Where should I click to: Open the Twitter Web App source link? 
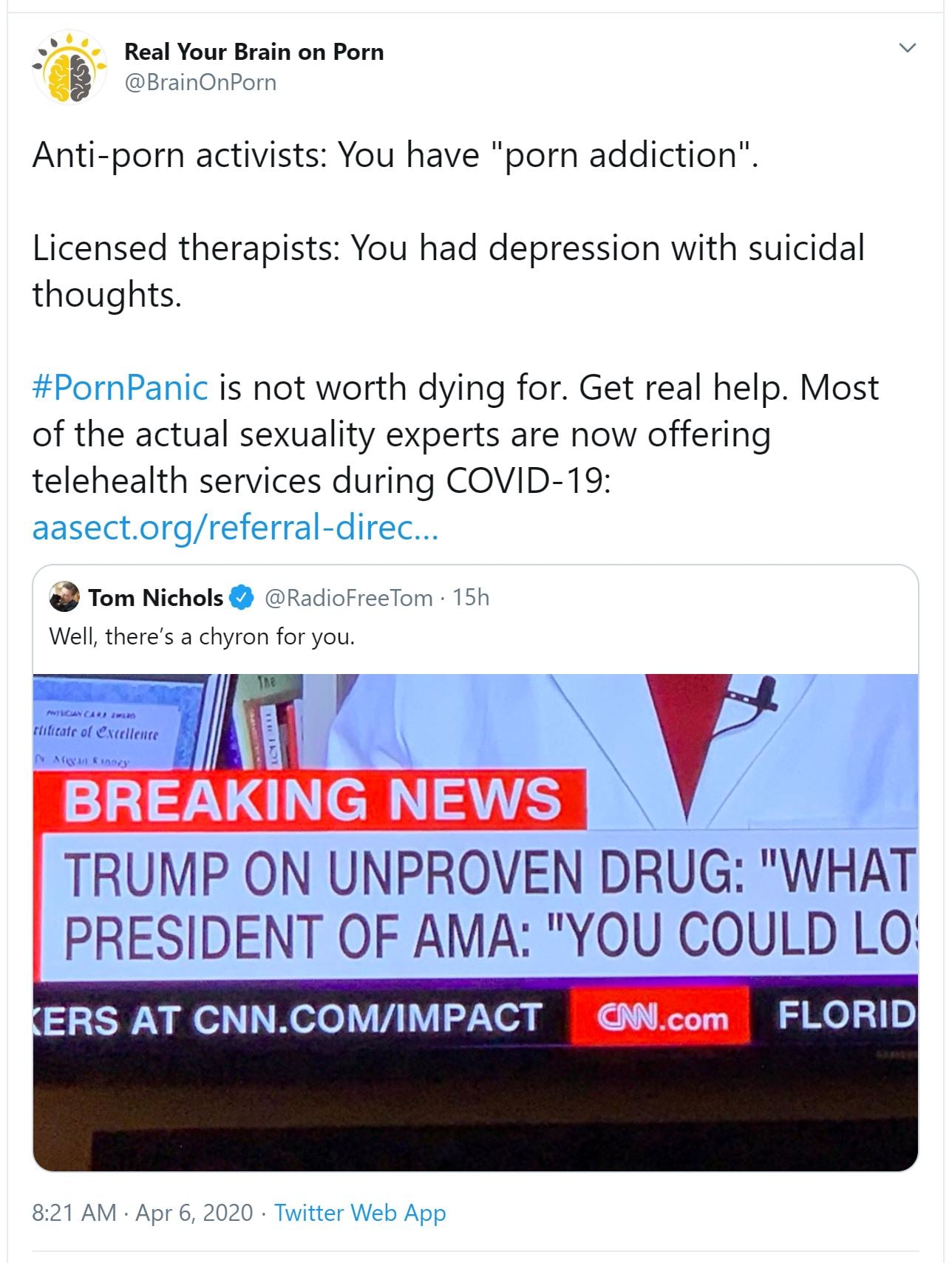[x=360, y=1213]
